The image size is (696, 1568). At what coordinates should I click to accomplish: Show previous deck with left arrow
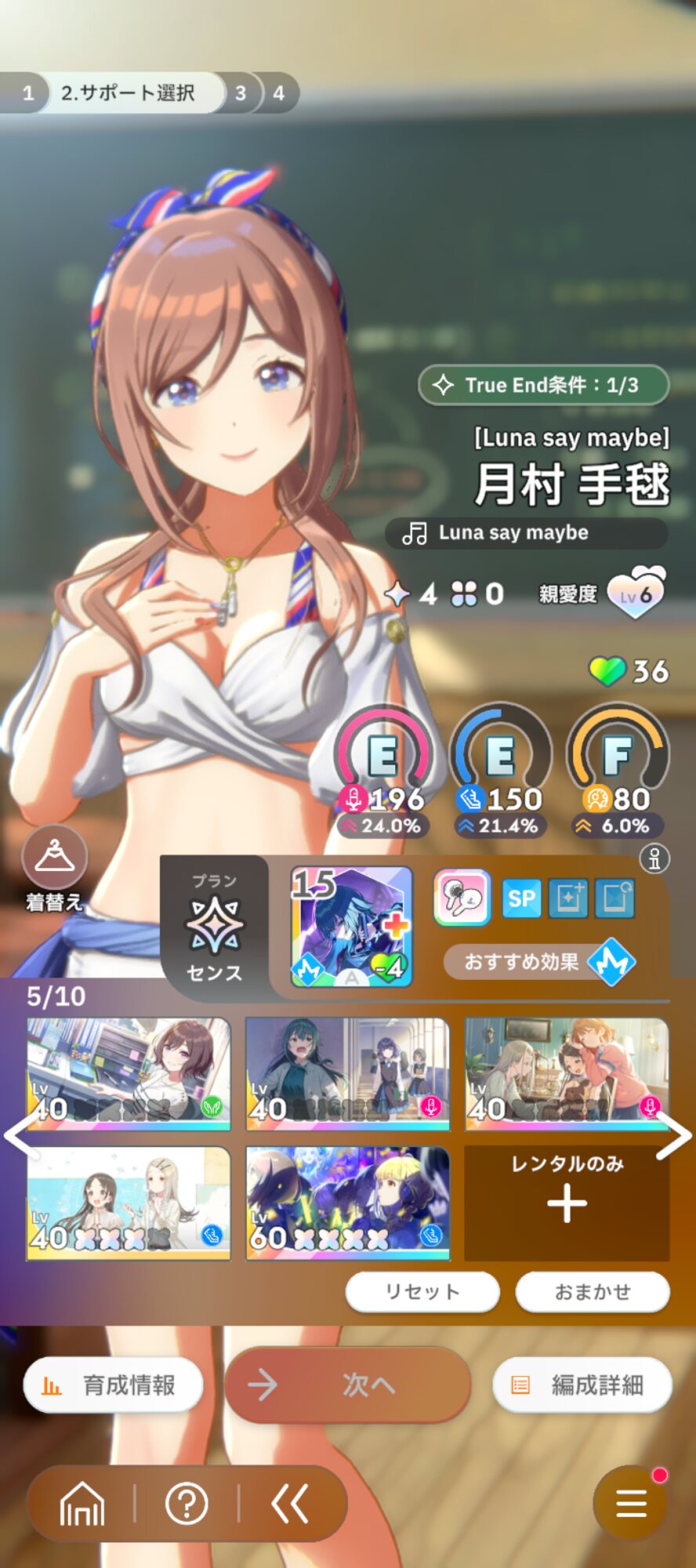pyautogui.click(x=22, y=1135)
